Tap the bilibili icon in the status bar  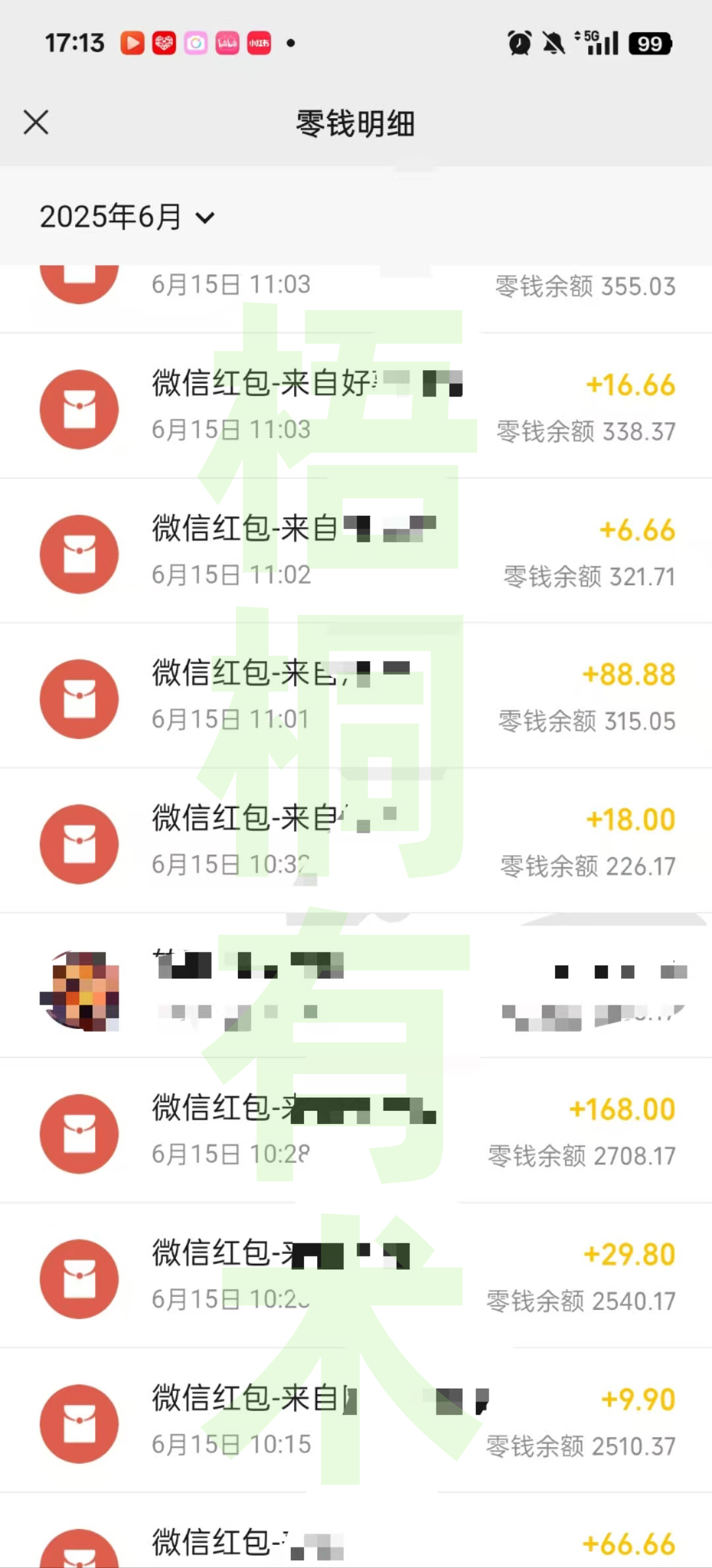tap(226, 42)
